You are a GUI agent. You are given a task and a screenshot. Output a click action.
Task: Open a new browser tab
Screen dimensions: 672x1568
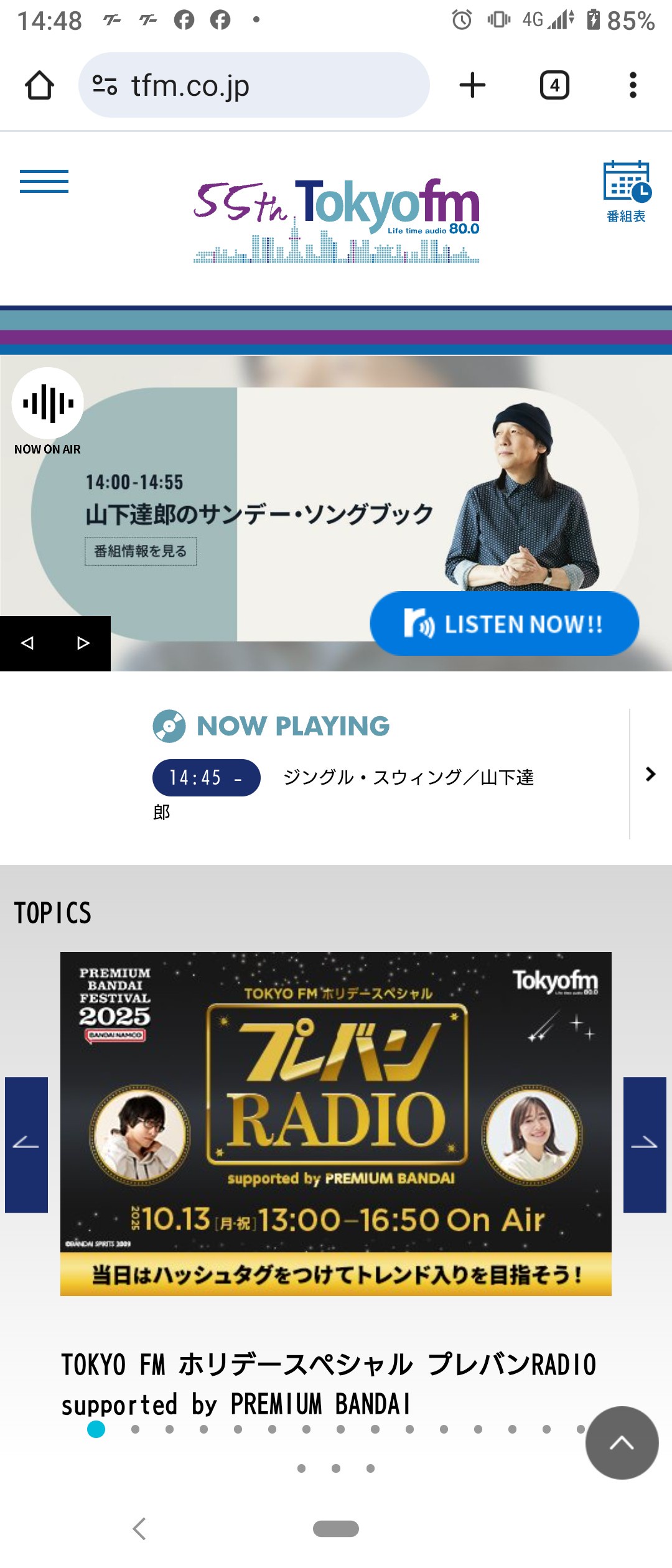(472, 85)
